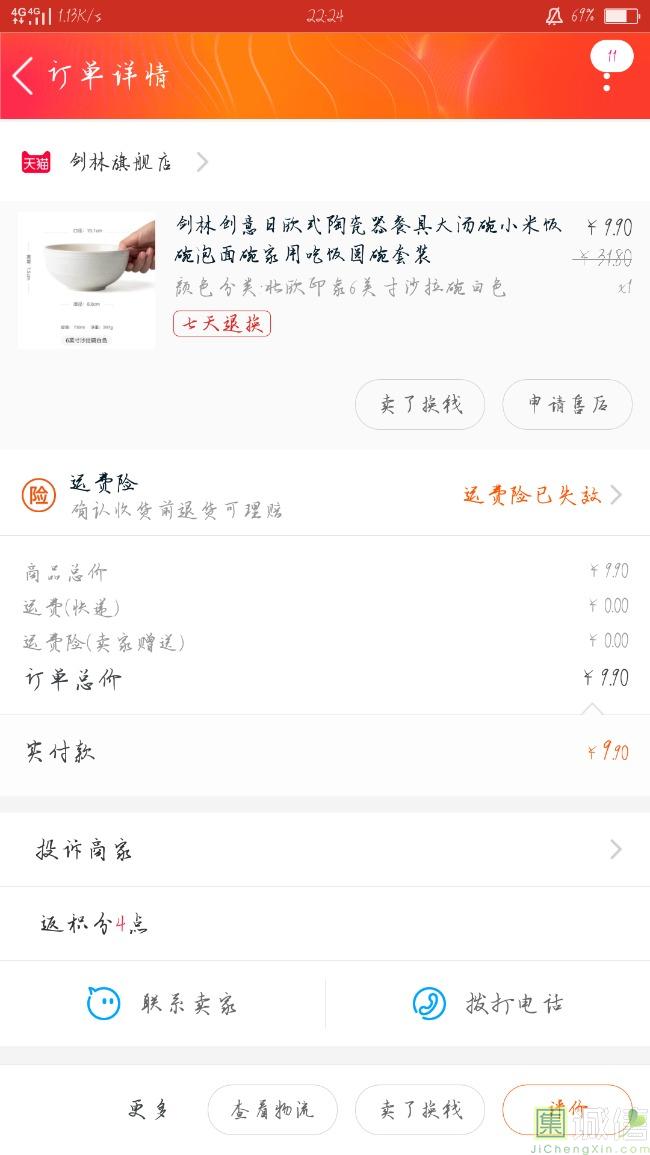Screen dimensions: 650x1155
Task: Call the seller via 拨打电话
Action: (x=488, y=1003)
